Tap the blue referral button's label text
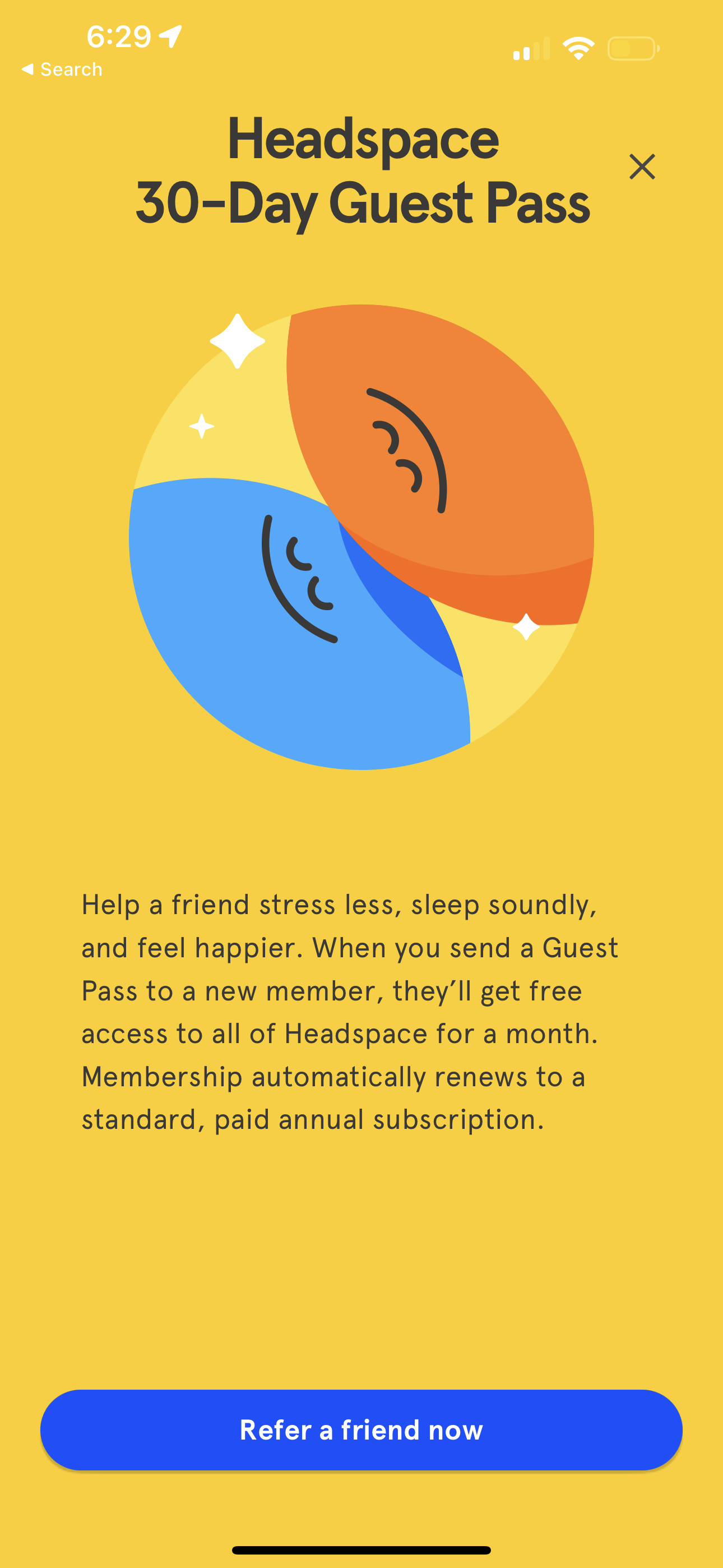Image resolution: width=723 pixels, height=1568 pixels. [361, 1431]
